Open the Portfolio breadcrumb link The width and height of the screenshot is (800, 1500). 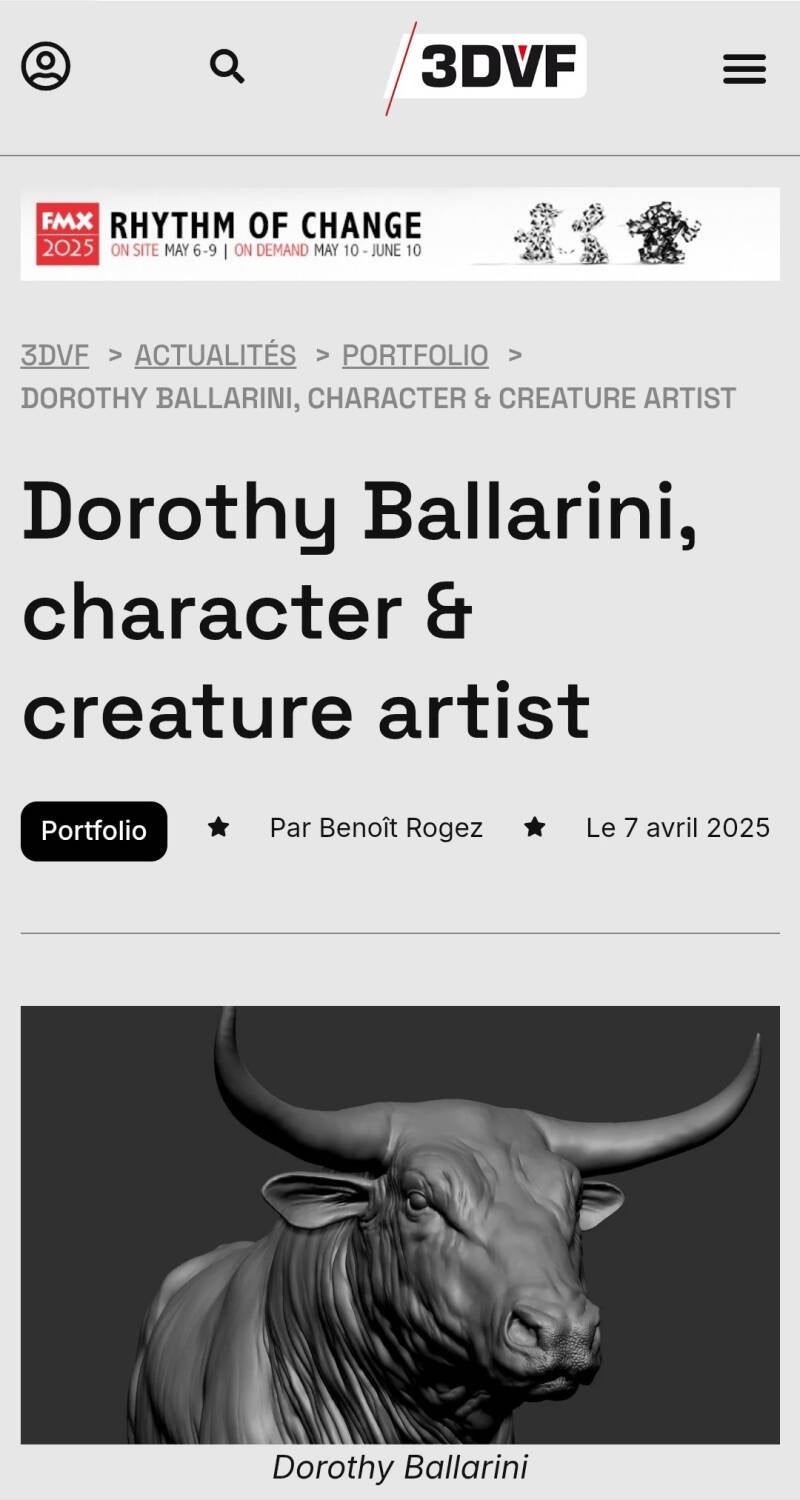[x=415, y=355]
